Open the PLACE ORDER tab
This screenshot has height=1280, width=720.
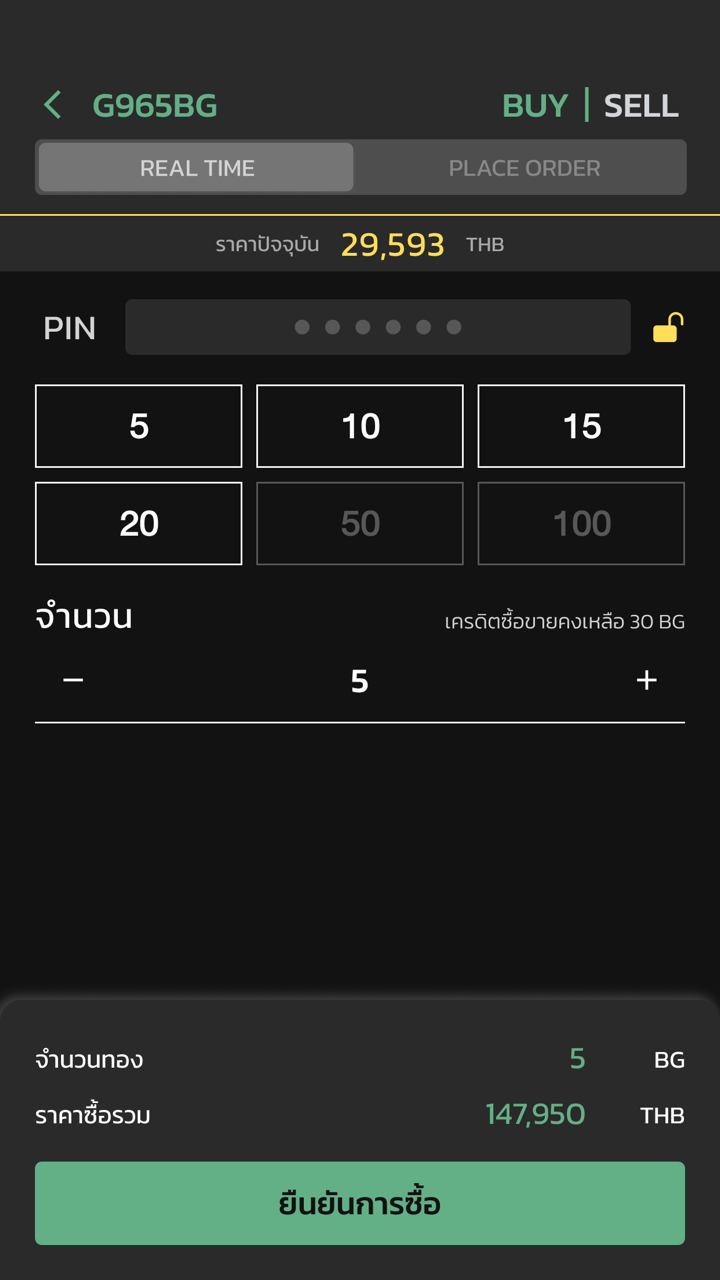point(525,167)
